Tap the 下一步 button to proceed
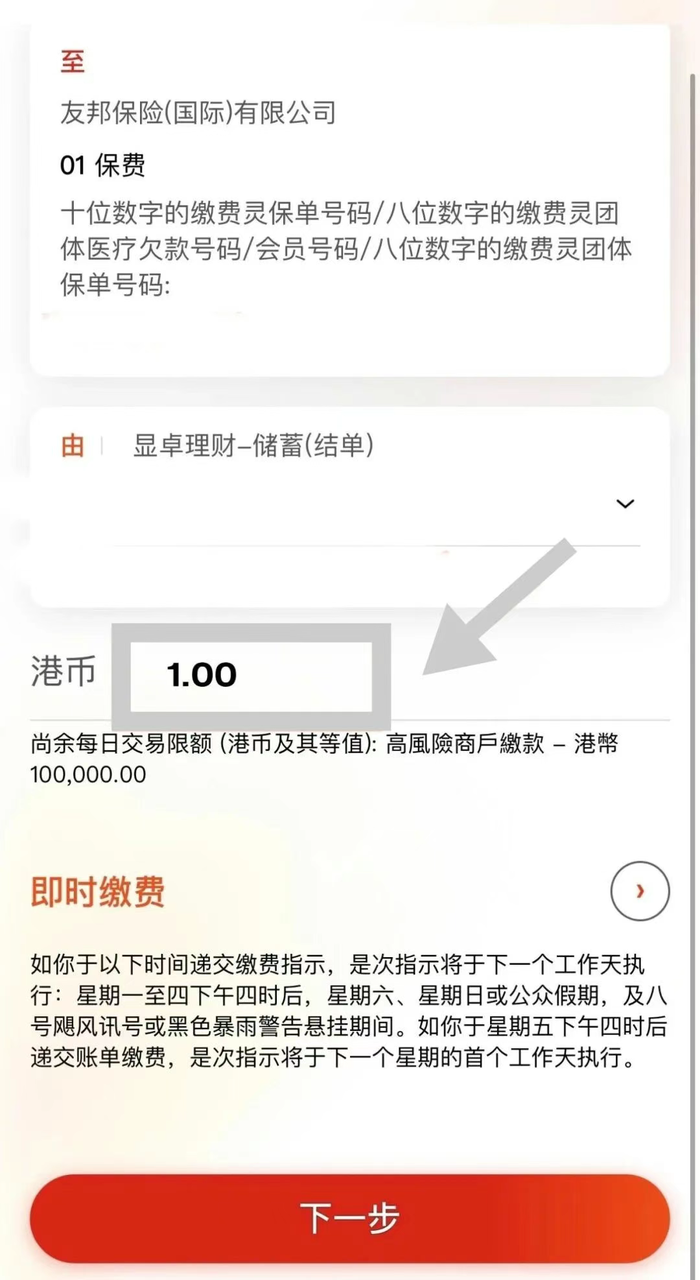 (349, 1217)
